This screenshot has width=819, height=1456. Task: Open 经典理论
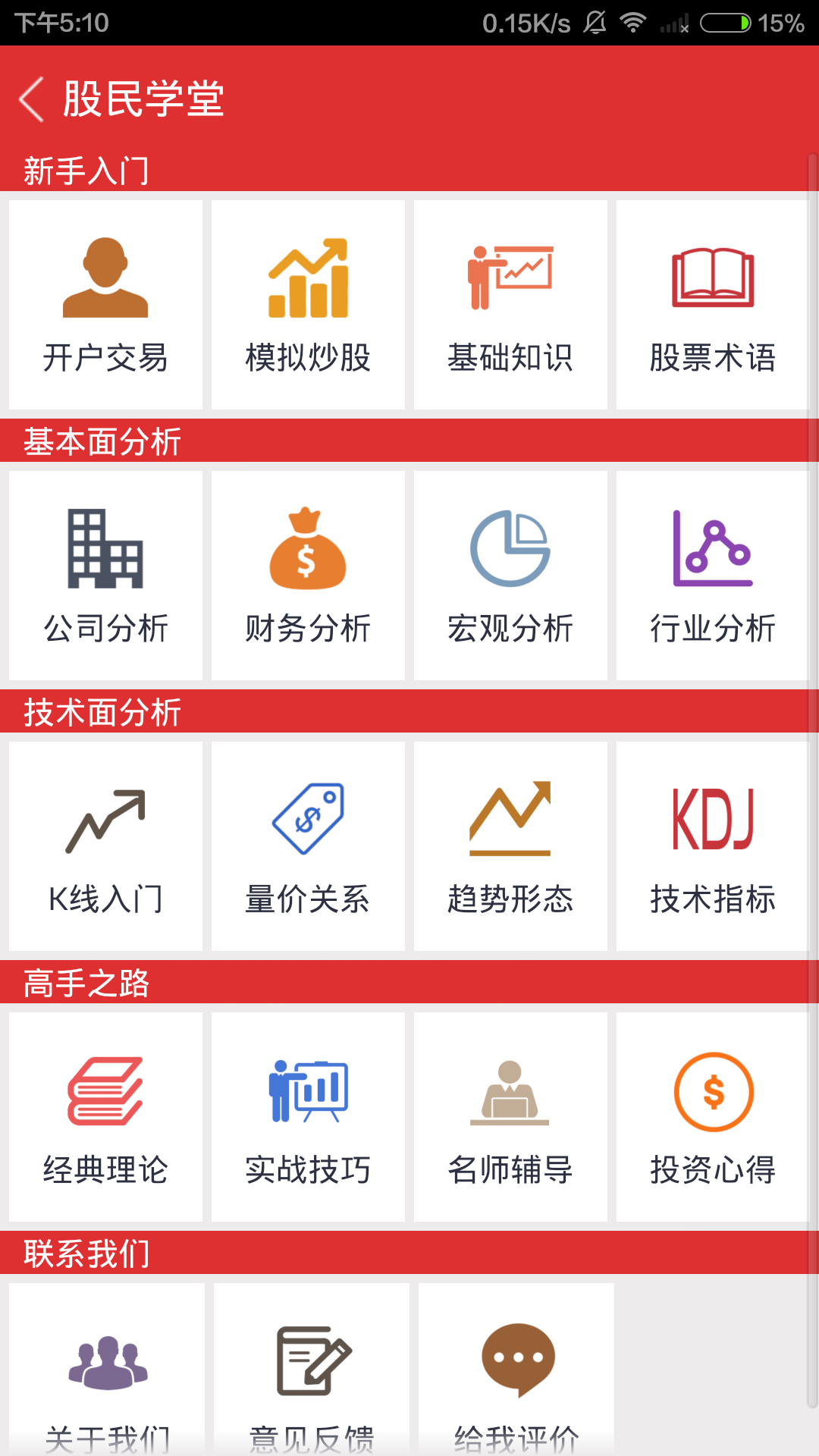pos(105,1117)
